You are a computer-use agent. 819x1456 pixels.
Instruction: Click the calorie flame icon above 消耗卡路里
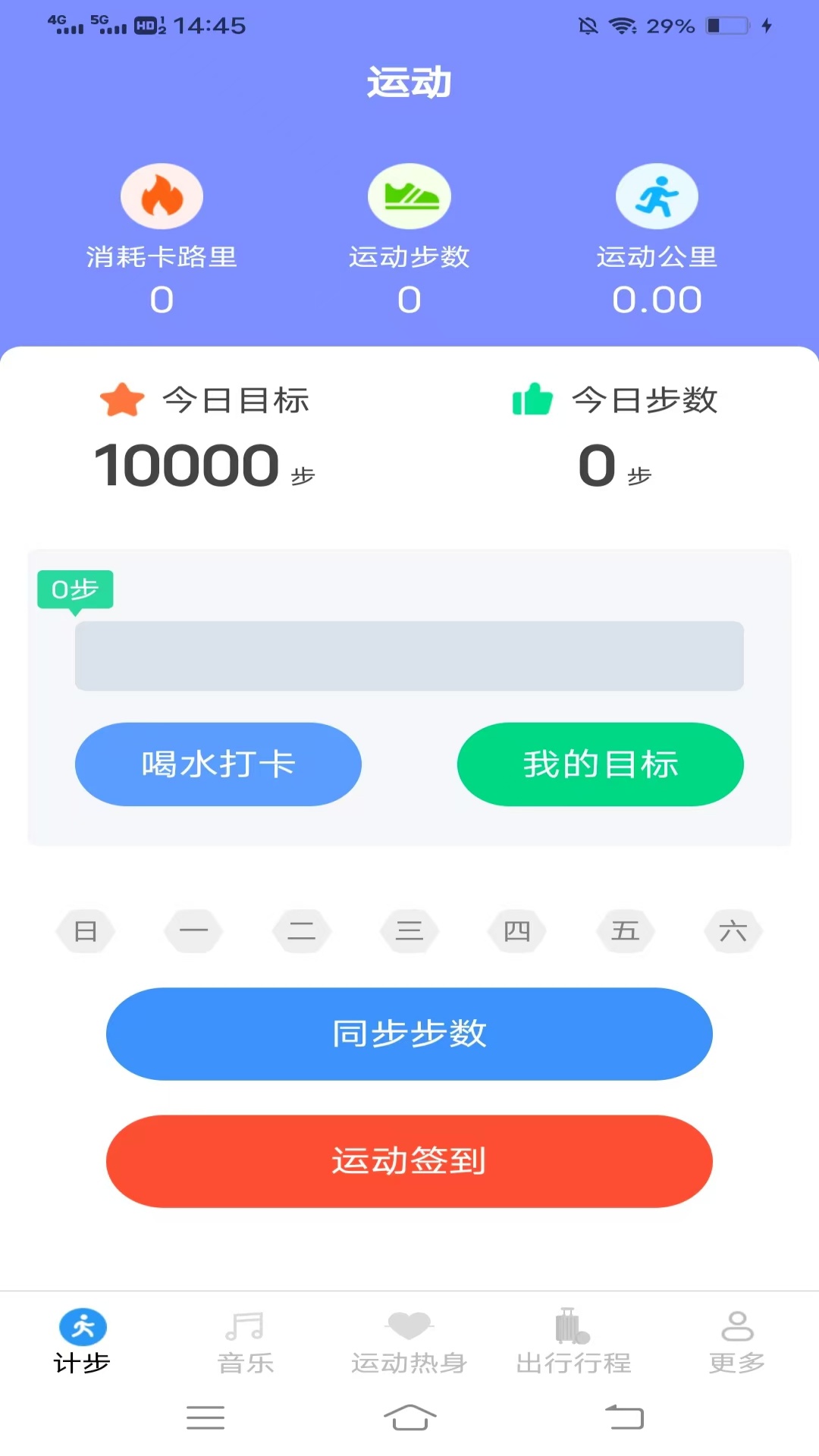[x=162, y=196]
